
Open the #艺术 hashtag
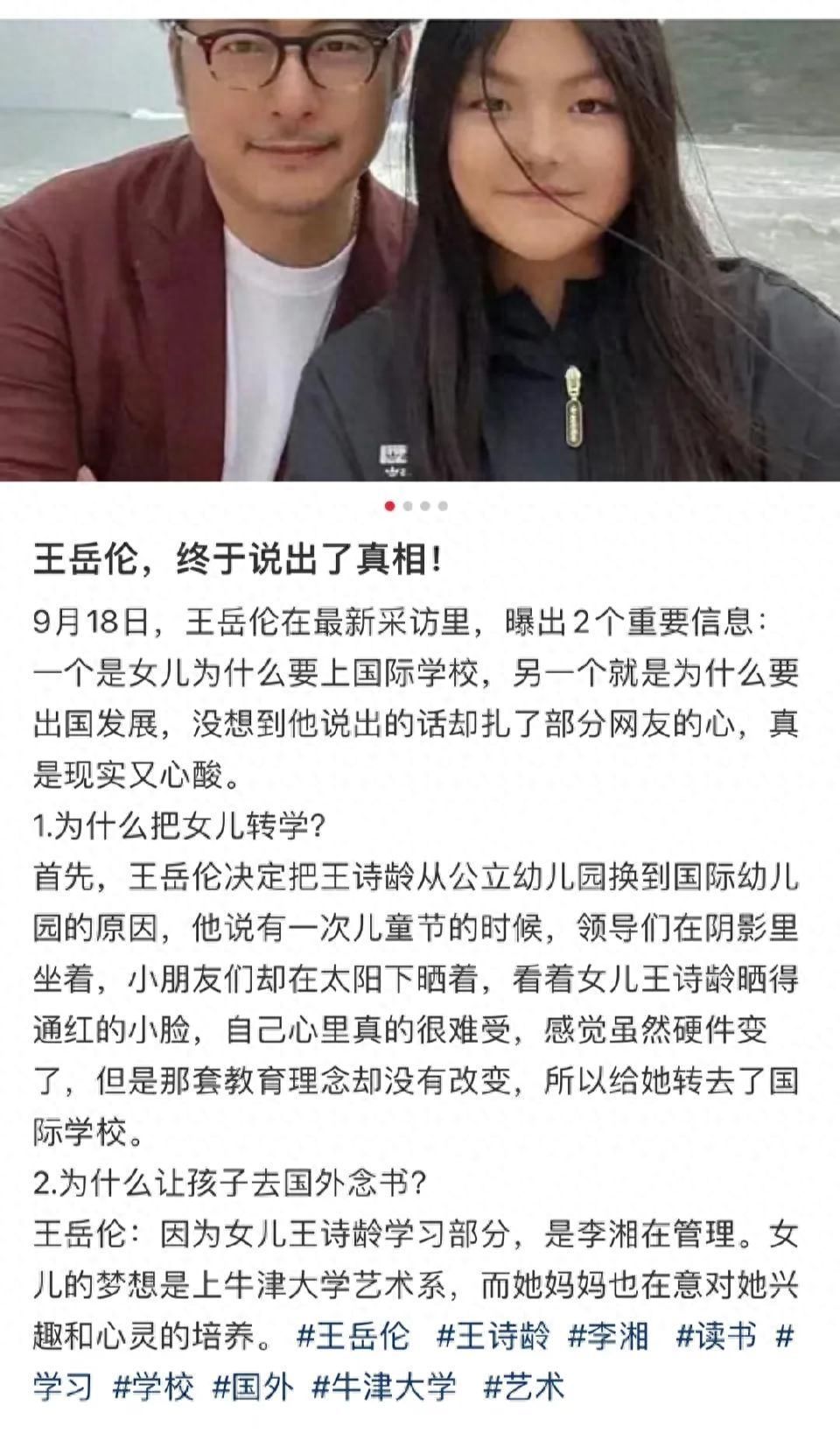pyautogui.click(x=524, y=1387)
